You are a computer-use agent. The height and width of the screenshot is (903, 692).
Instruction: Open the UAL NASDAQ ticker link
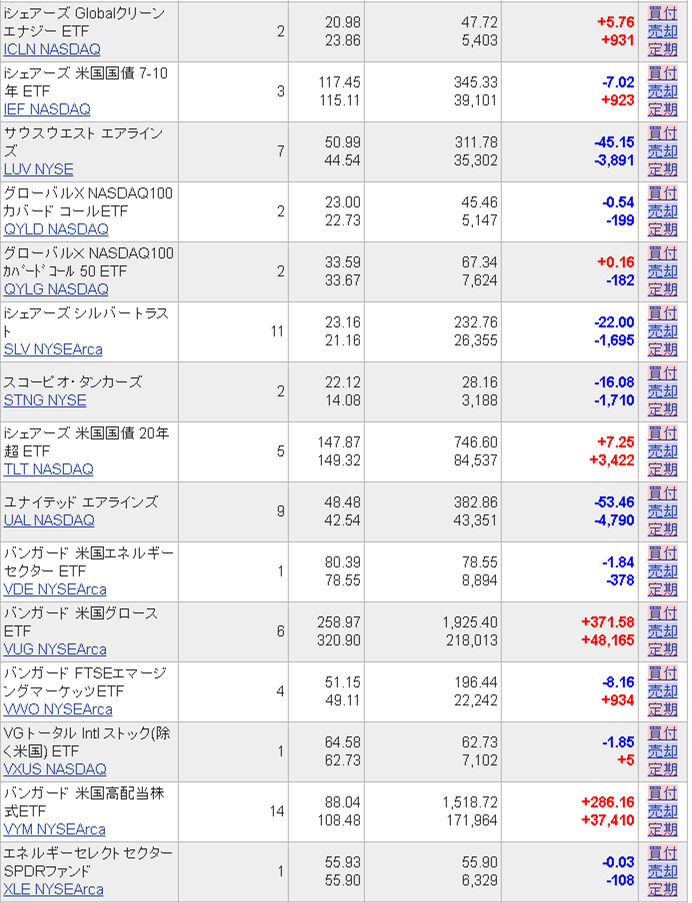[49, 520]
